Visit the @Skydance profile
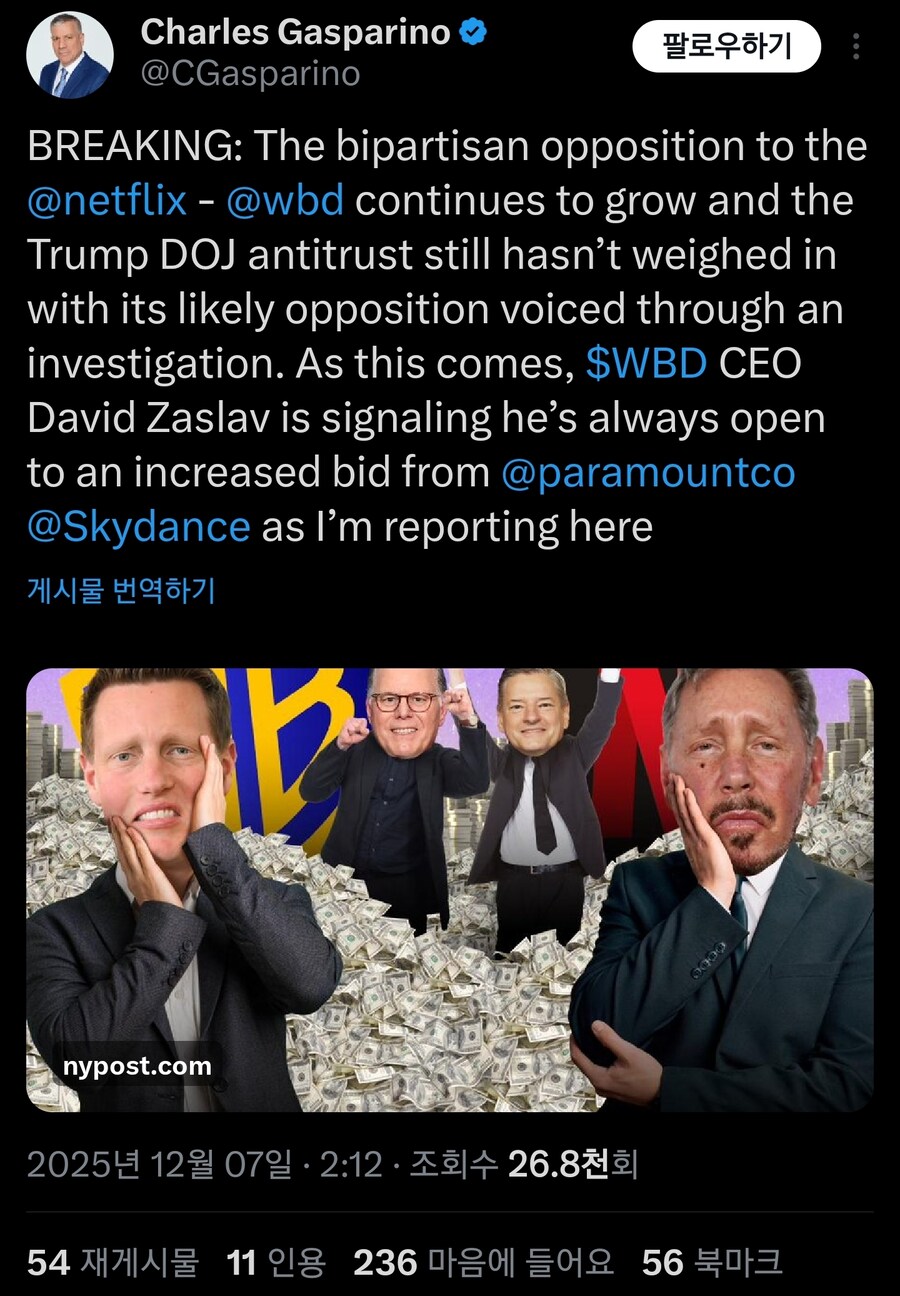Image resolution: width=900 pixels, height=1296 pixels. click(x=139, y=525)
